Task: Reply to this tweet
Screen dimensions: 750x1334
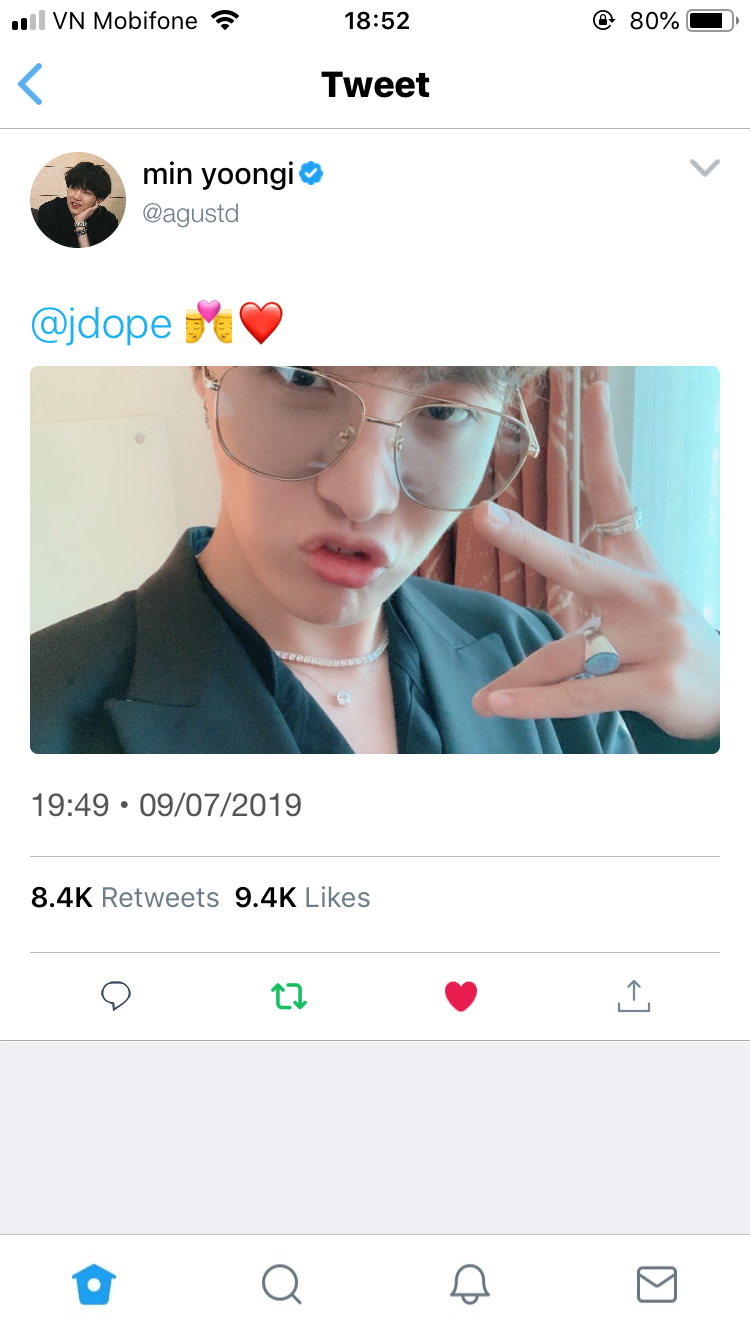Action: tap(116, 995)
